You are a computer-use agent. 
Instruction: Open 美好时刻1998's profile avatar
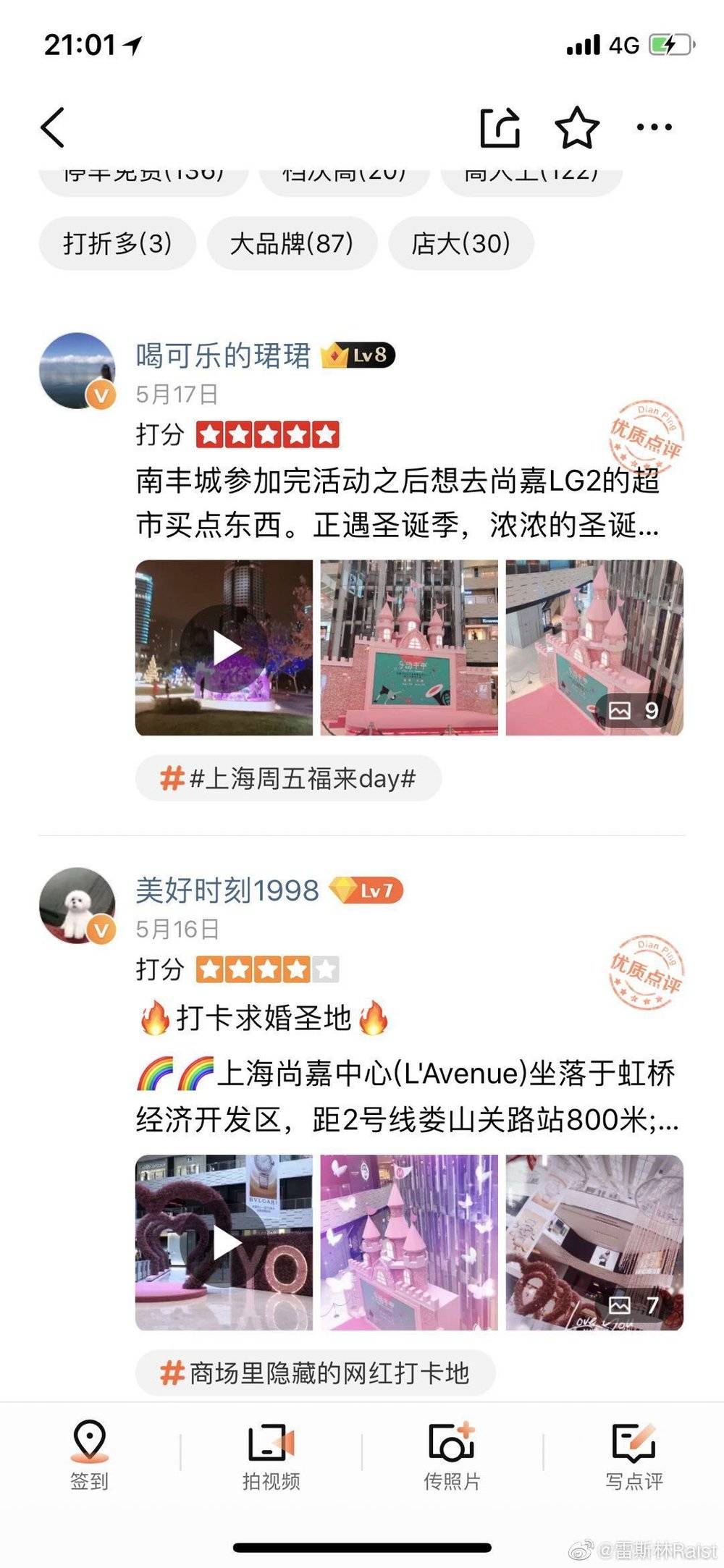pos(77,906)
